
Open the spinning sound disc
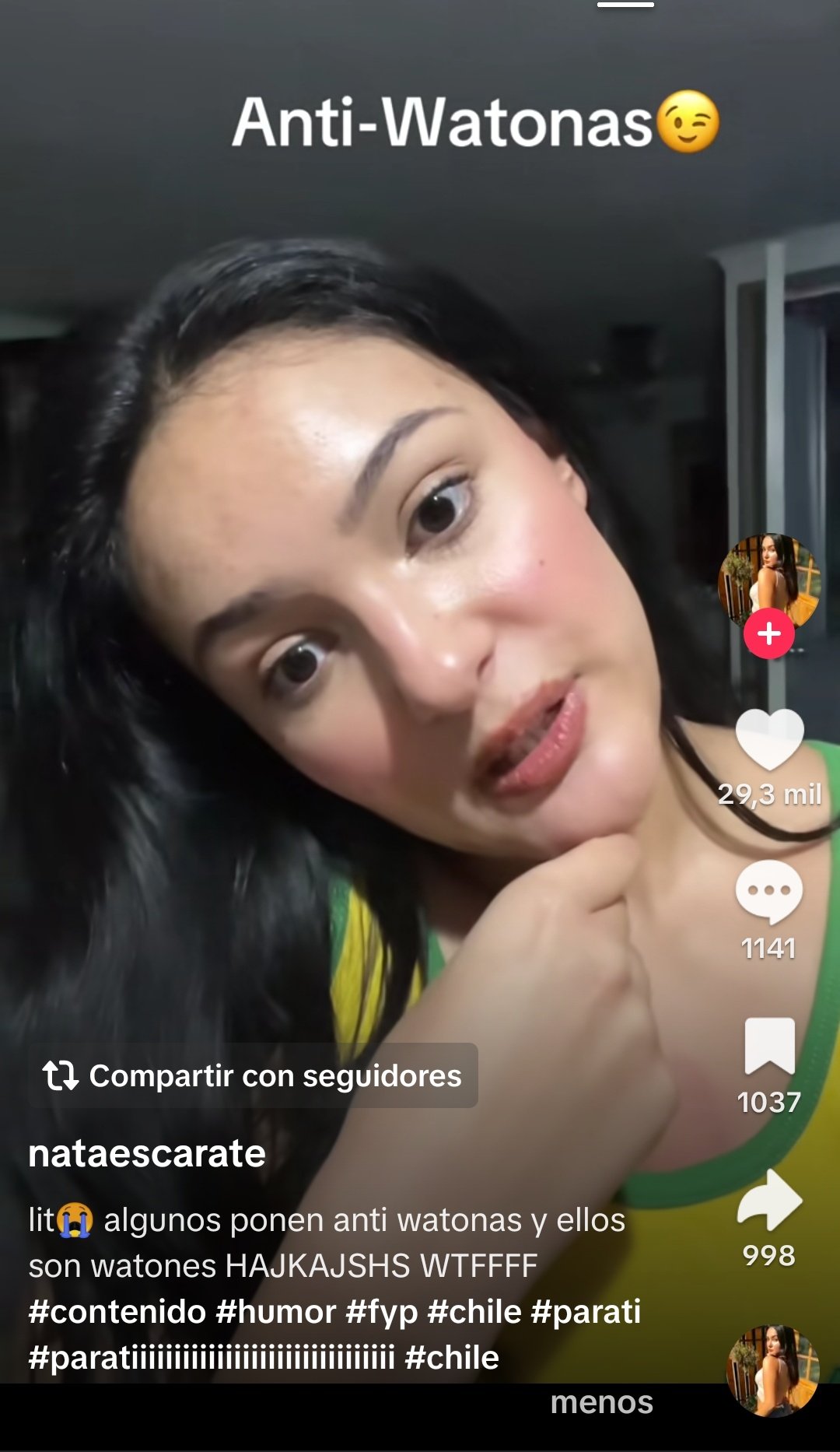click(x=772, y=1371)
